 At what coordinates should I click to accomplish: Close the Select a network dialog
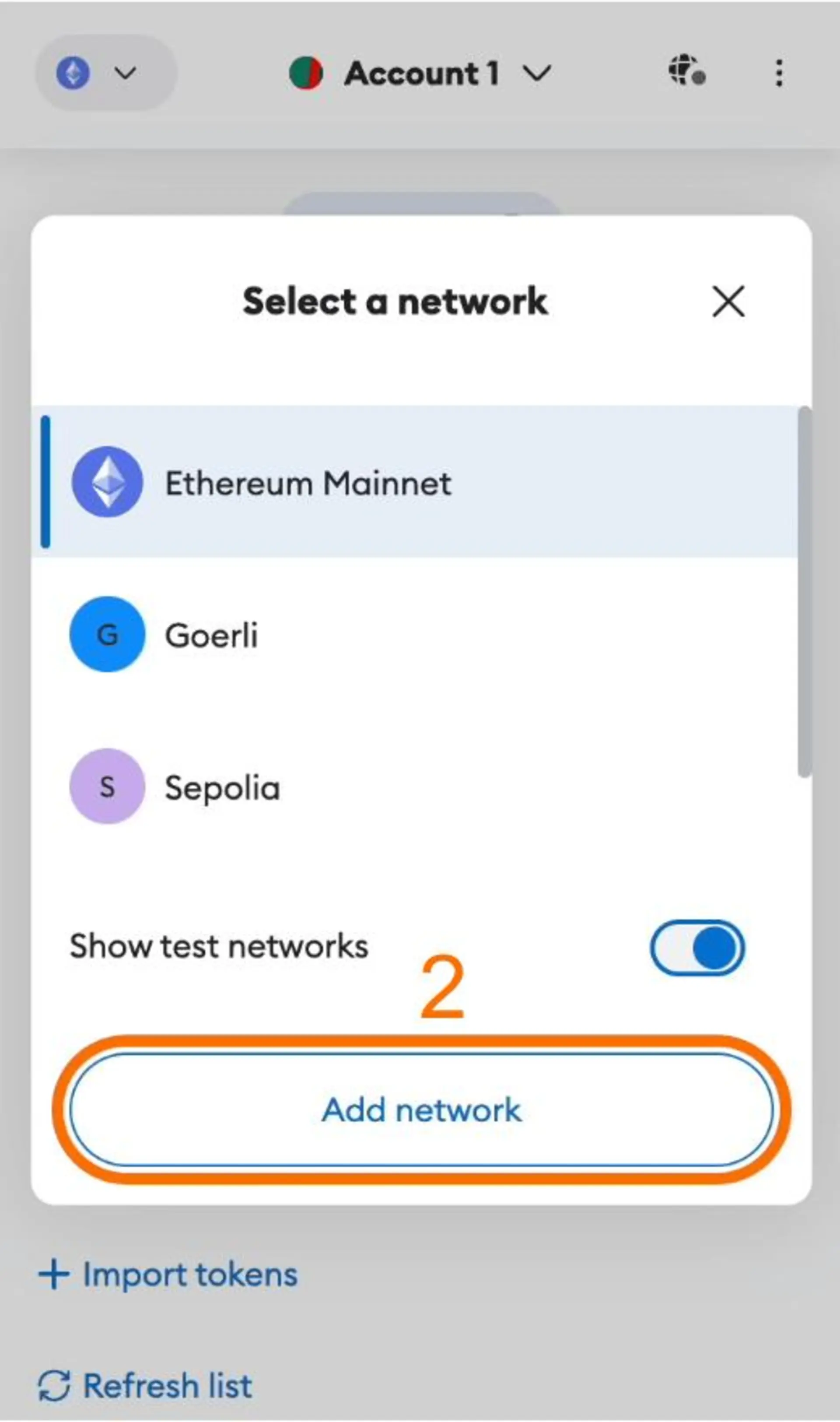[728, 301]
